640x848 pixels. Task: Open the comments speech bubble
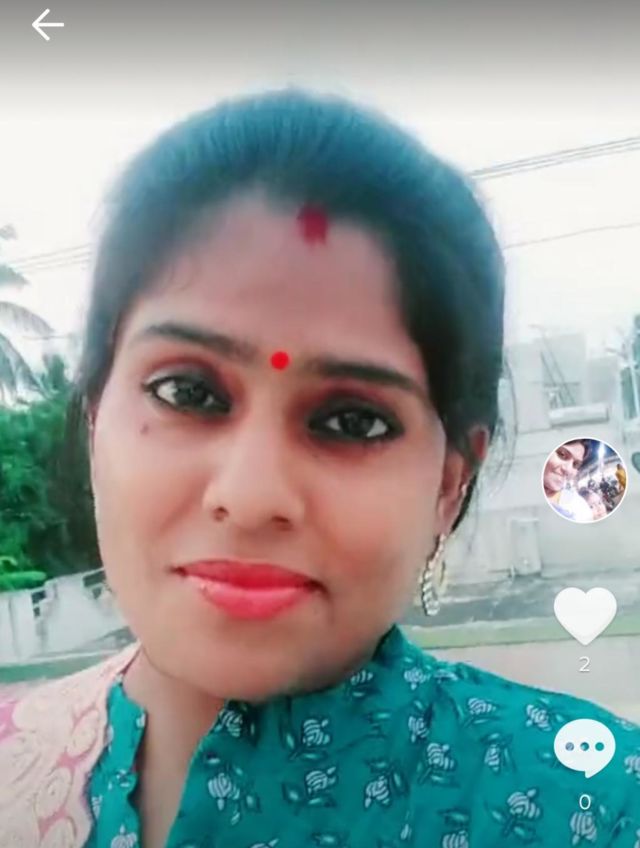point(585,747)
